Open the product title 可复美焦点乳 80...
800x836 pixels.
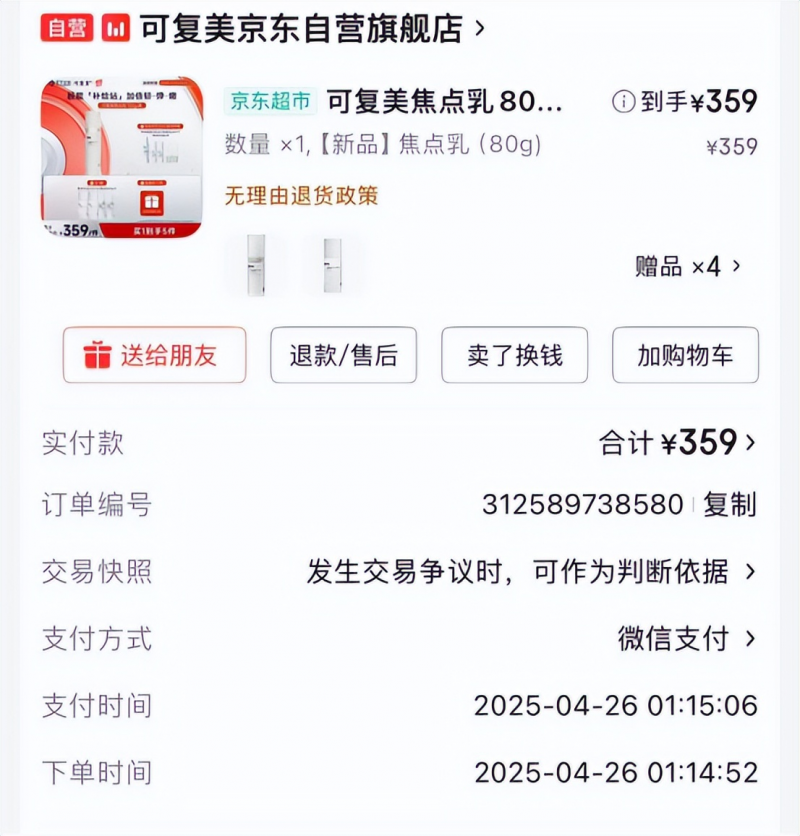point(445,101)
